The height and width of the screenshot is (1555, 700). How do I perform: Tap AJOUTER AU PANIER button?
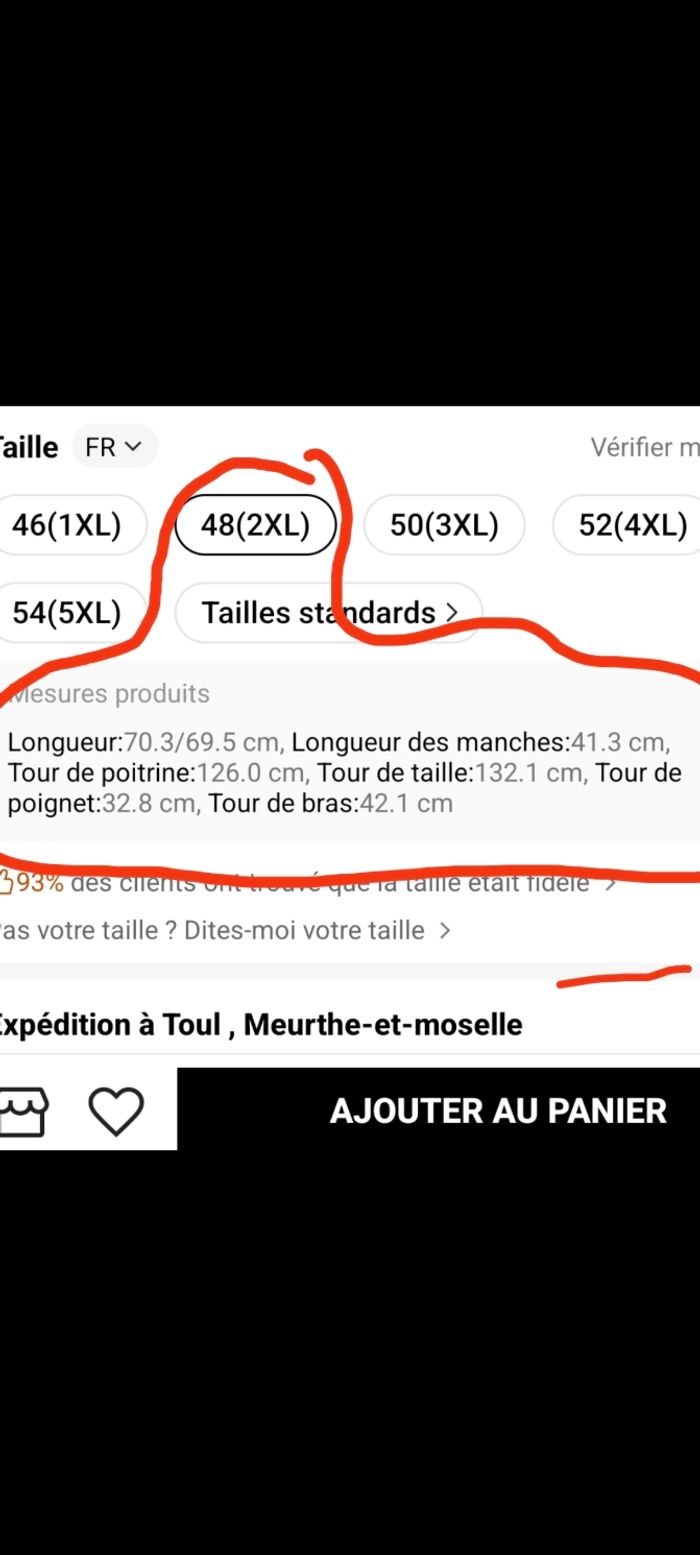click(x=498, y=1111)
